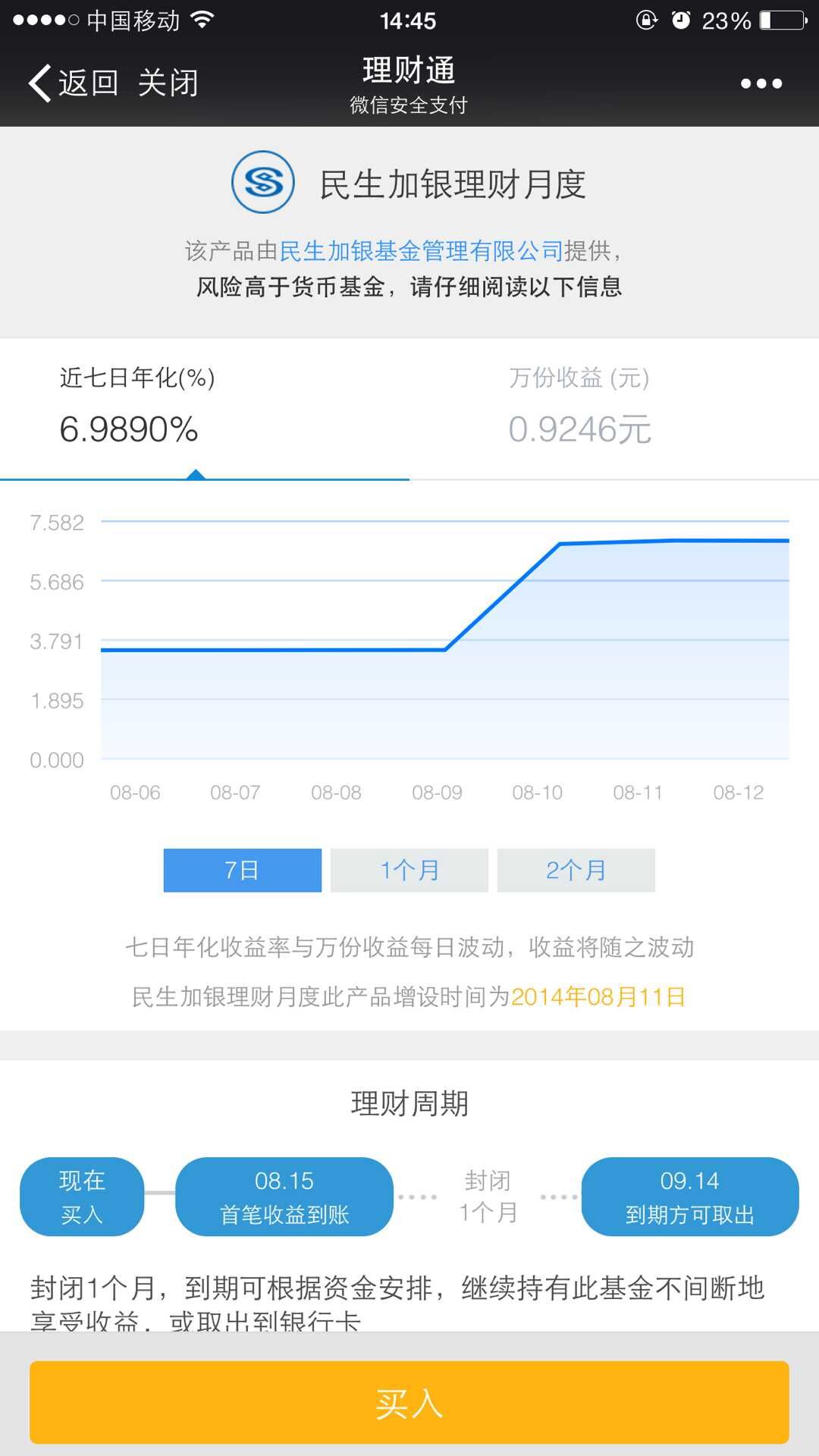Open the three-dot overflow menu
Screen dimensions: 819x1456
tap(761, 83)
